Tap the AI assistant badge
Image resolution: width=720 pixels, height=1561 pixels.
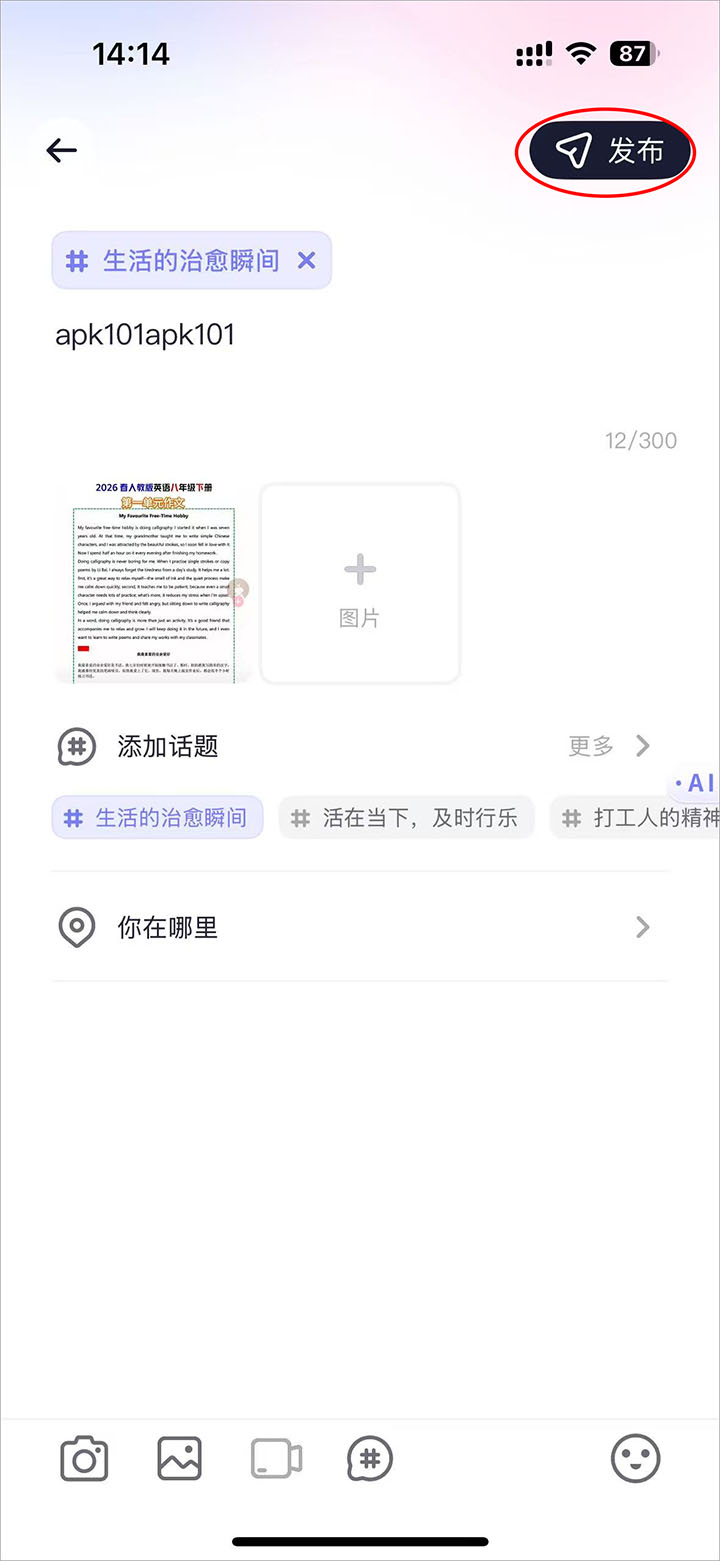(696, 783)
